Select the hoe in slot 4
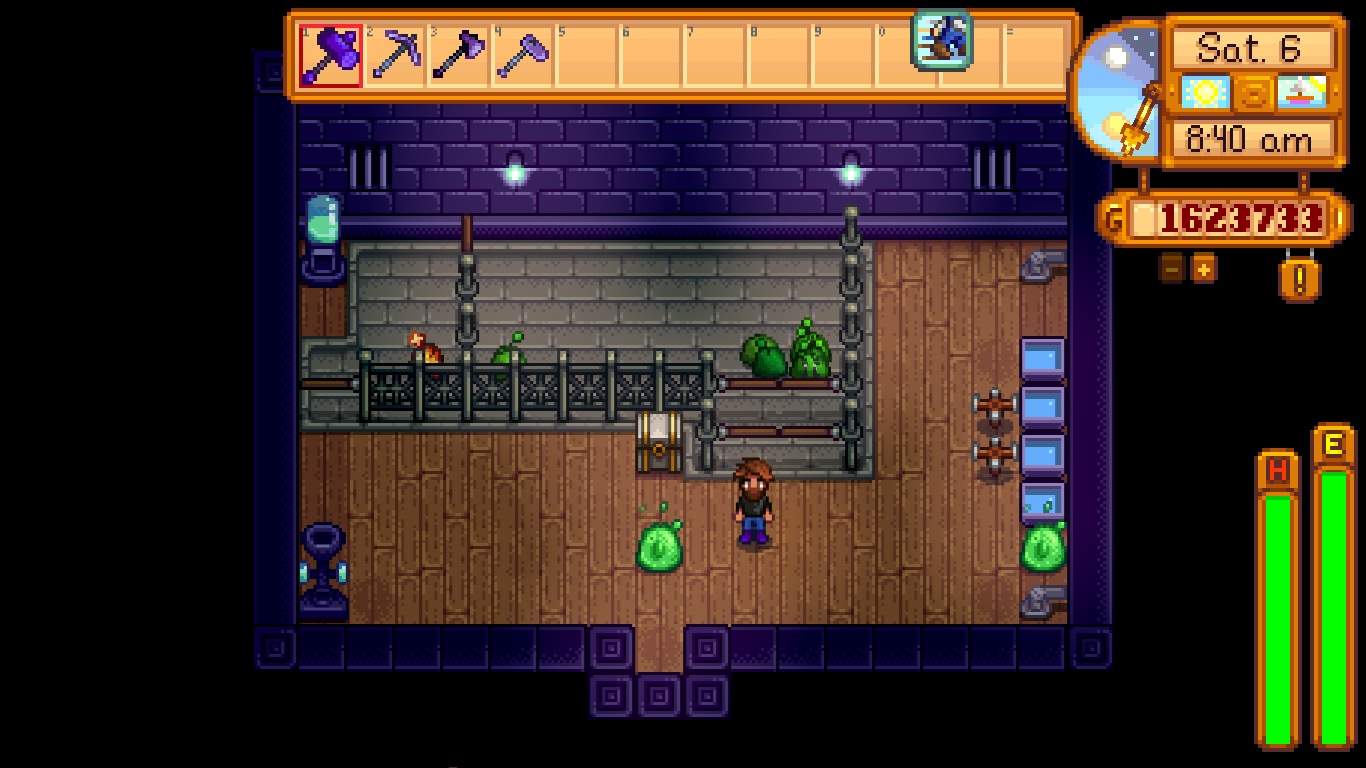 pyautogui.click(x=521, y=55)
